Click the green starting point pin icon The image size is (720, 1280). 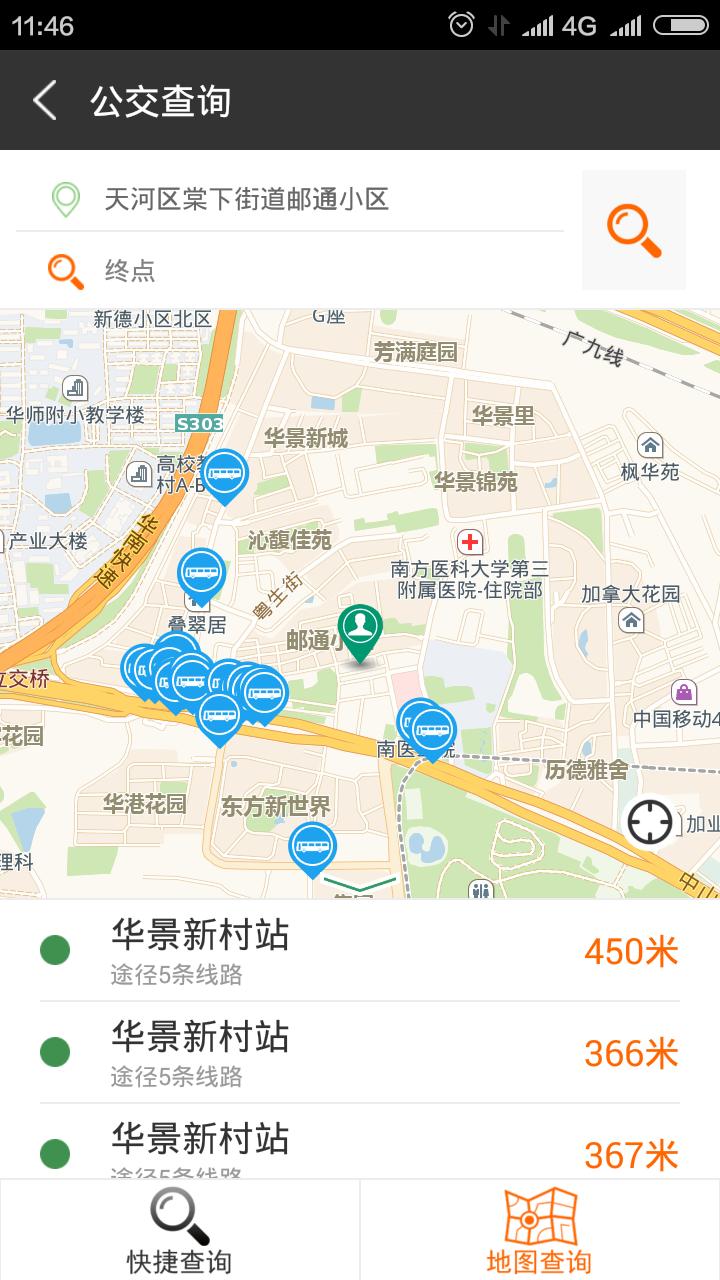[x=65, y=200]
